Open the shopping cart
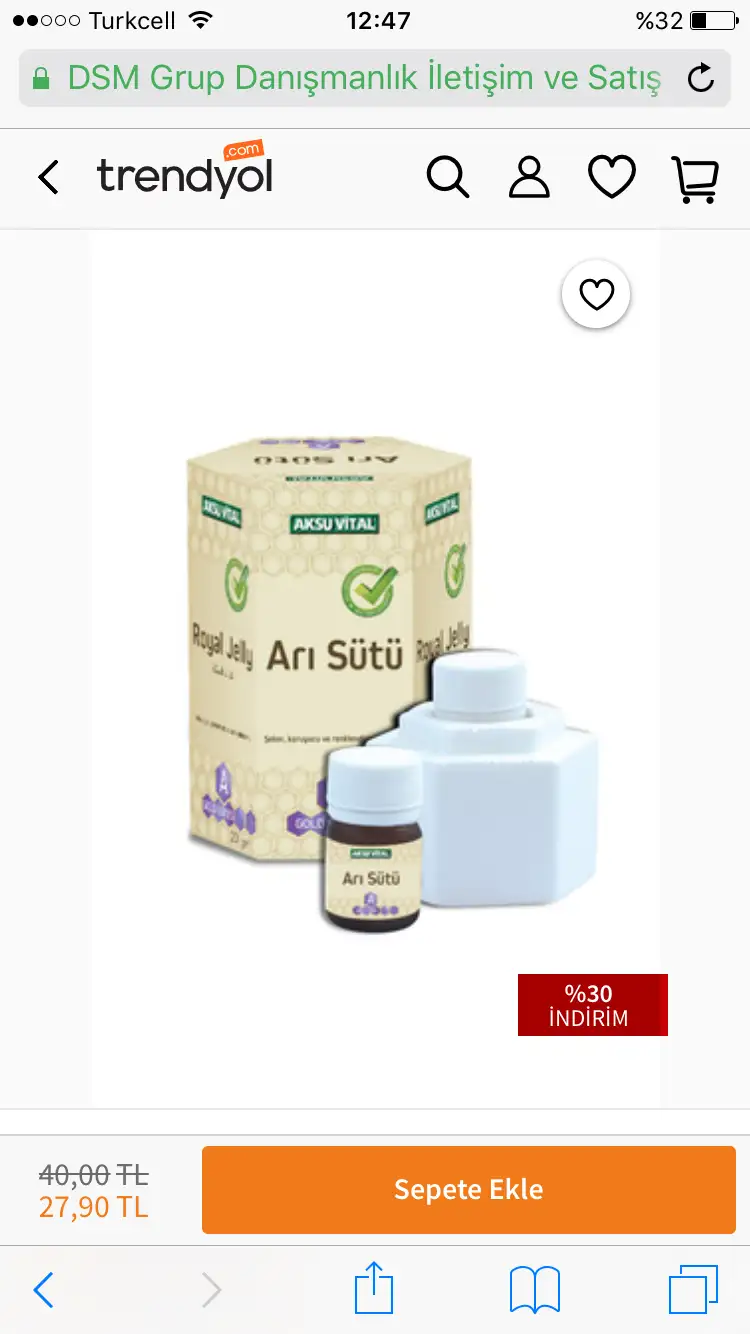This screenshot has height=1334, width=750. tap(694, 179)
